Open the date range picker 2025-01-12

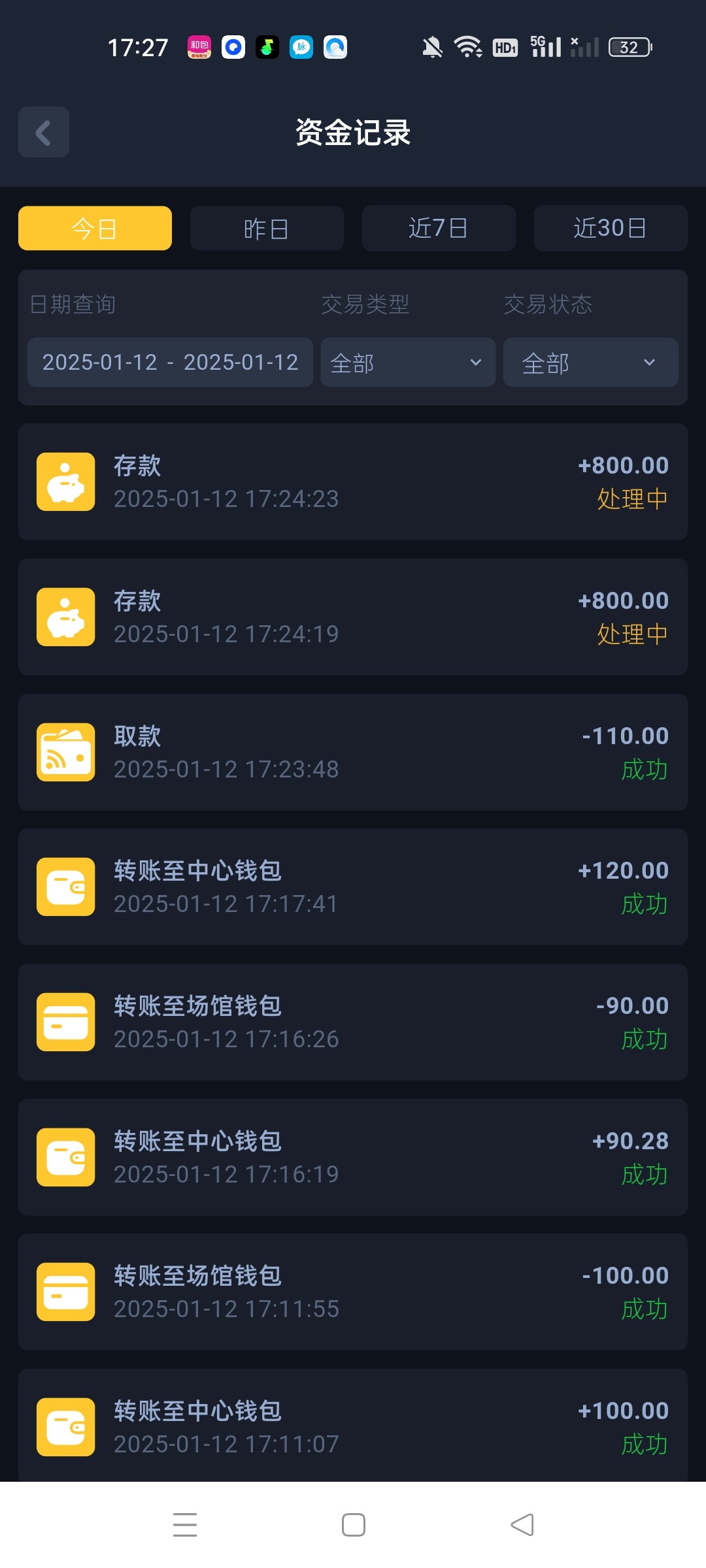170,362
